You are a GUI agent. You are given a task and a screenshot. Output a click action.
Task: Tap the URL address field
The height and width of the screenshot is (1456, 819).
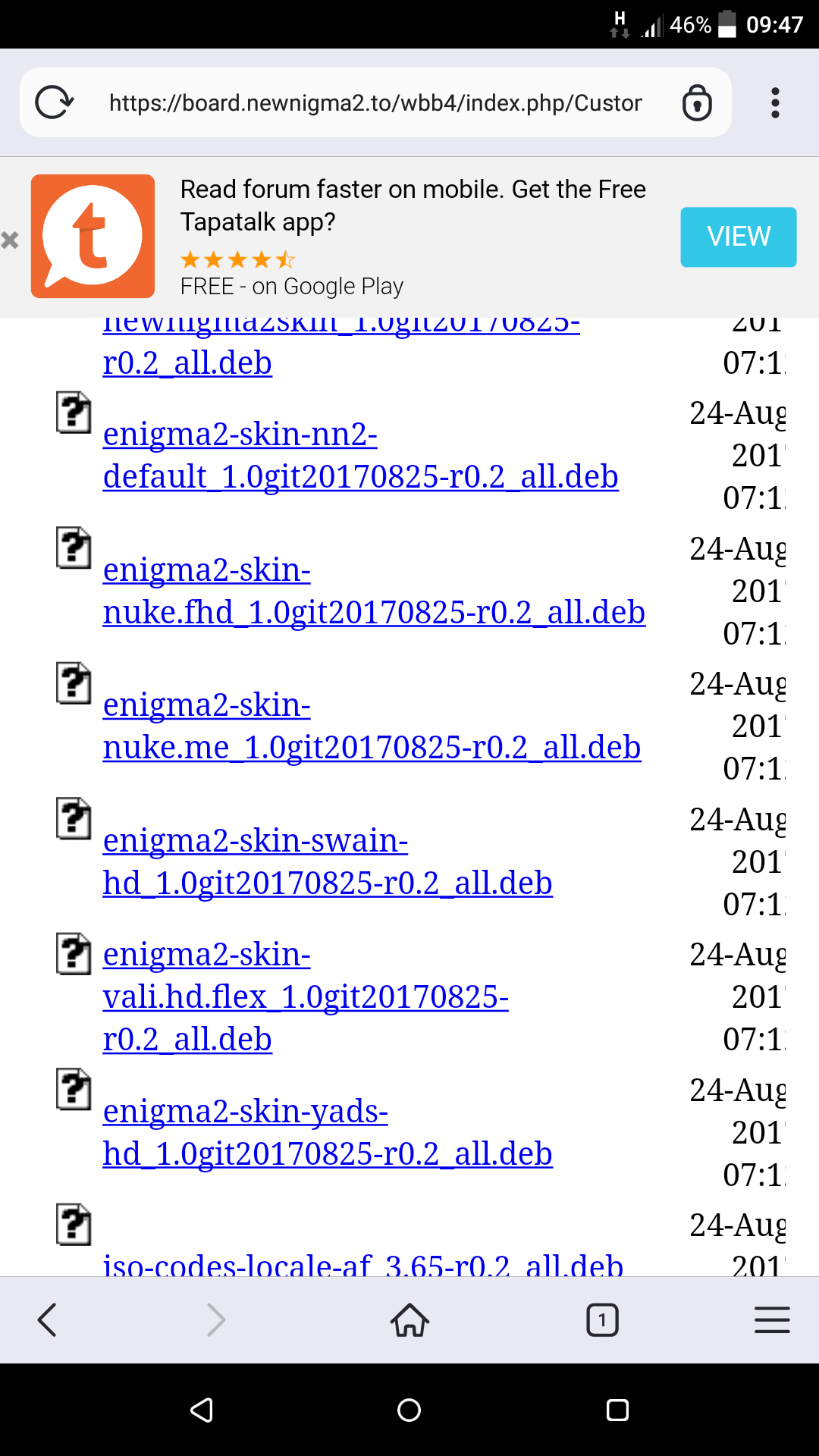[x=375, y=103]
